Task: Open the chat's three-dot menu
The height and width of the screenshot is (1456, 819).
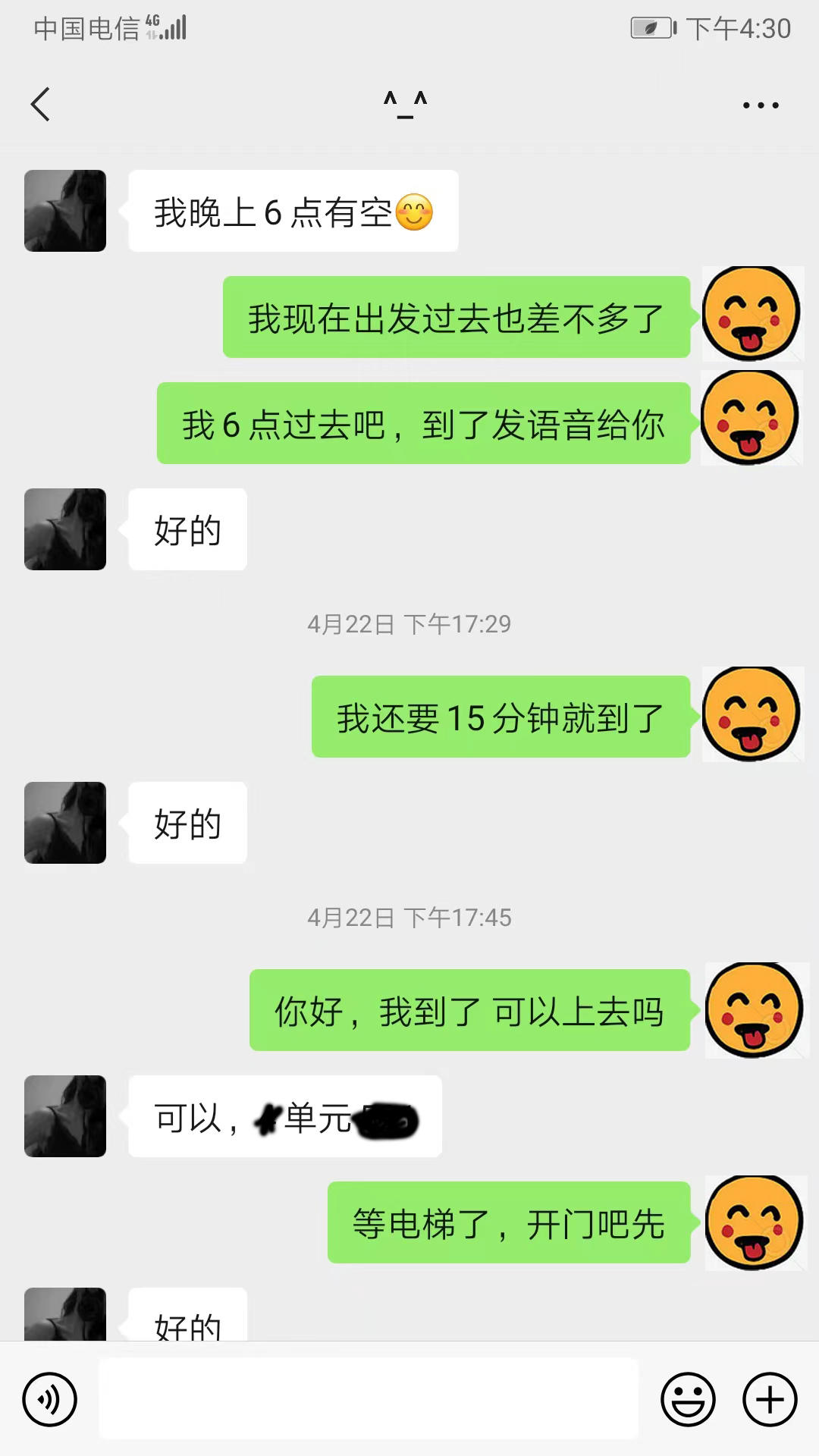Action: pos(761,105)
